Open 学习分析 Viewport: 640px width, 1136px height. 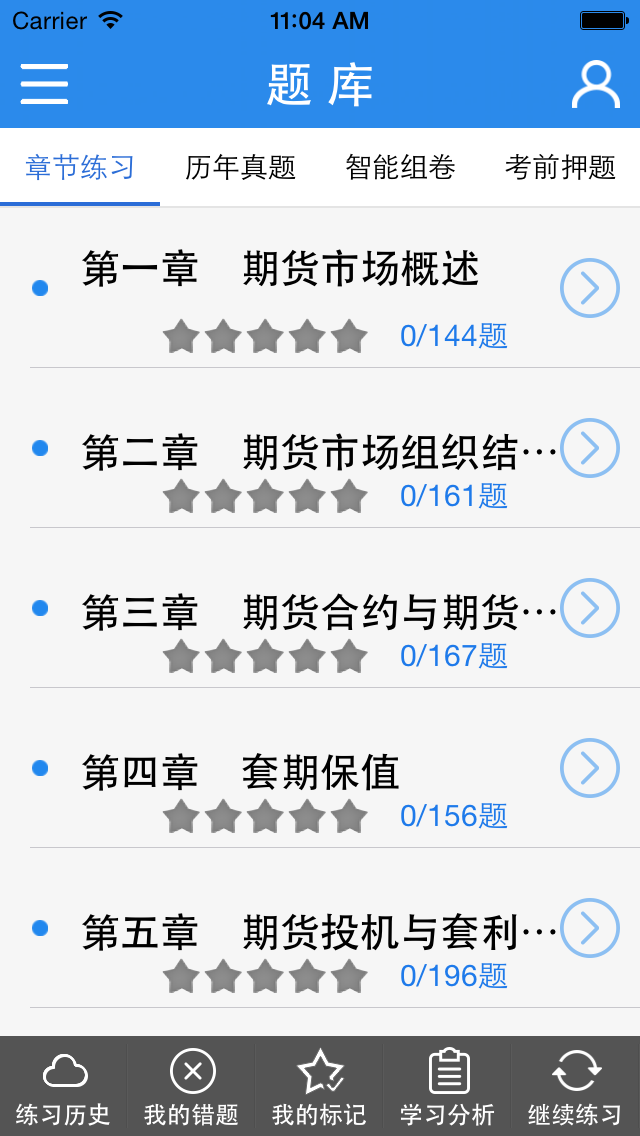click(447, 1086)
